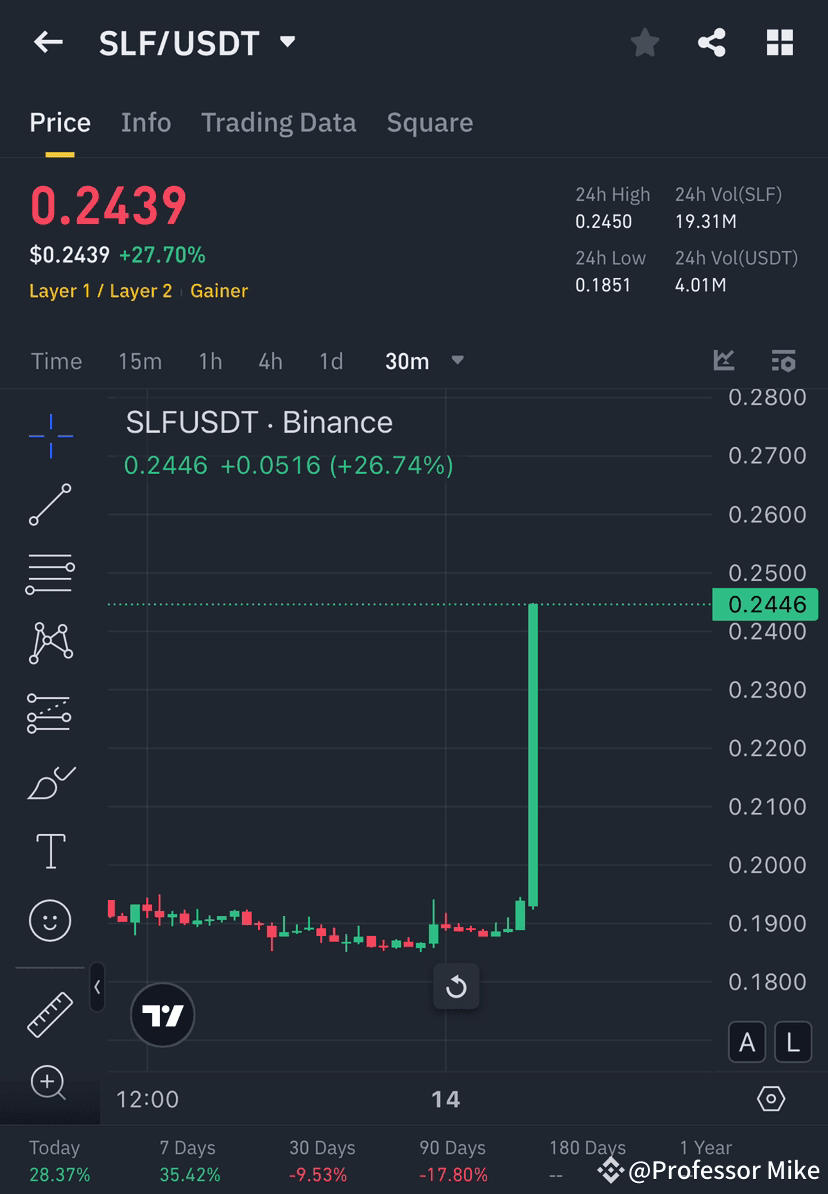Open the Info tab

[145, 122]
